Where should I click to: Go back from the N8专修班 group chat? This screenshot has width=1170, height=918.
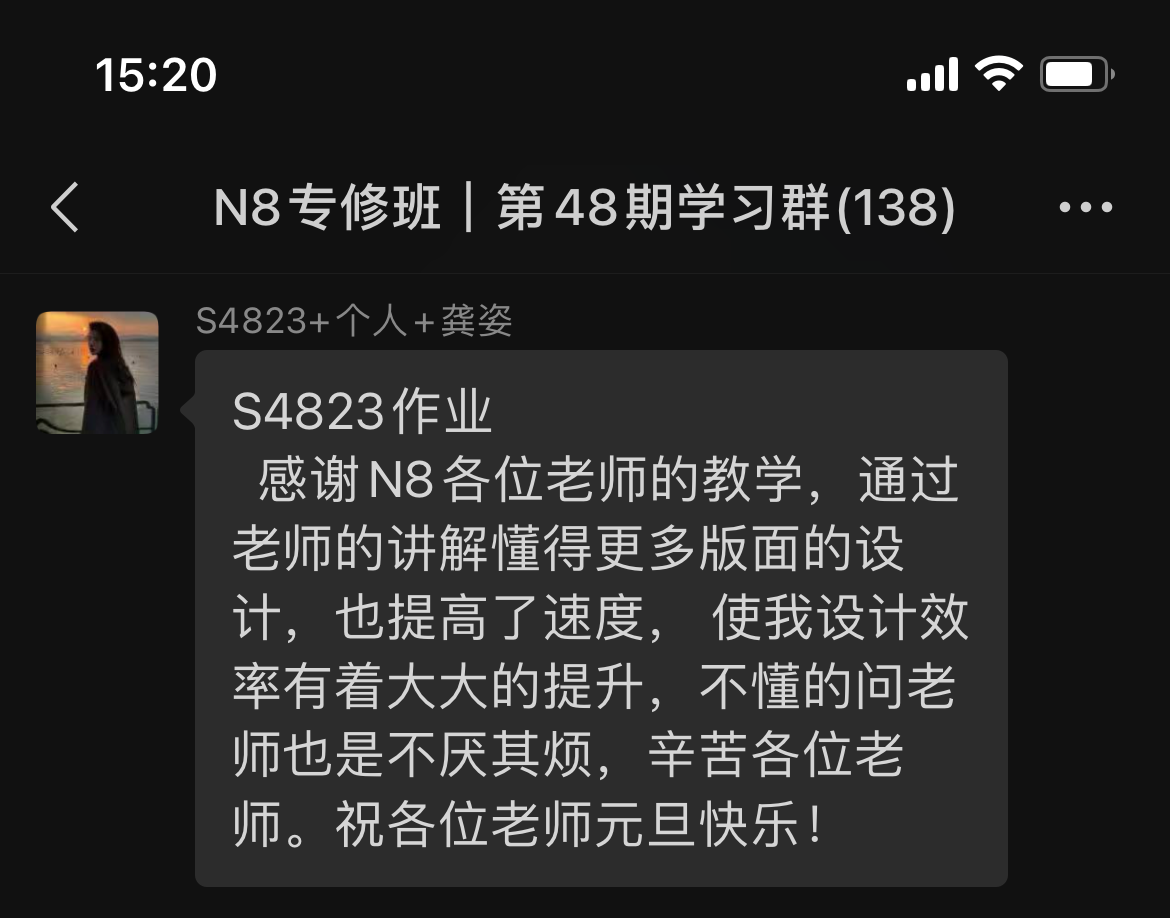pyautogui.click(x=65, y=208)
